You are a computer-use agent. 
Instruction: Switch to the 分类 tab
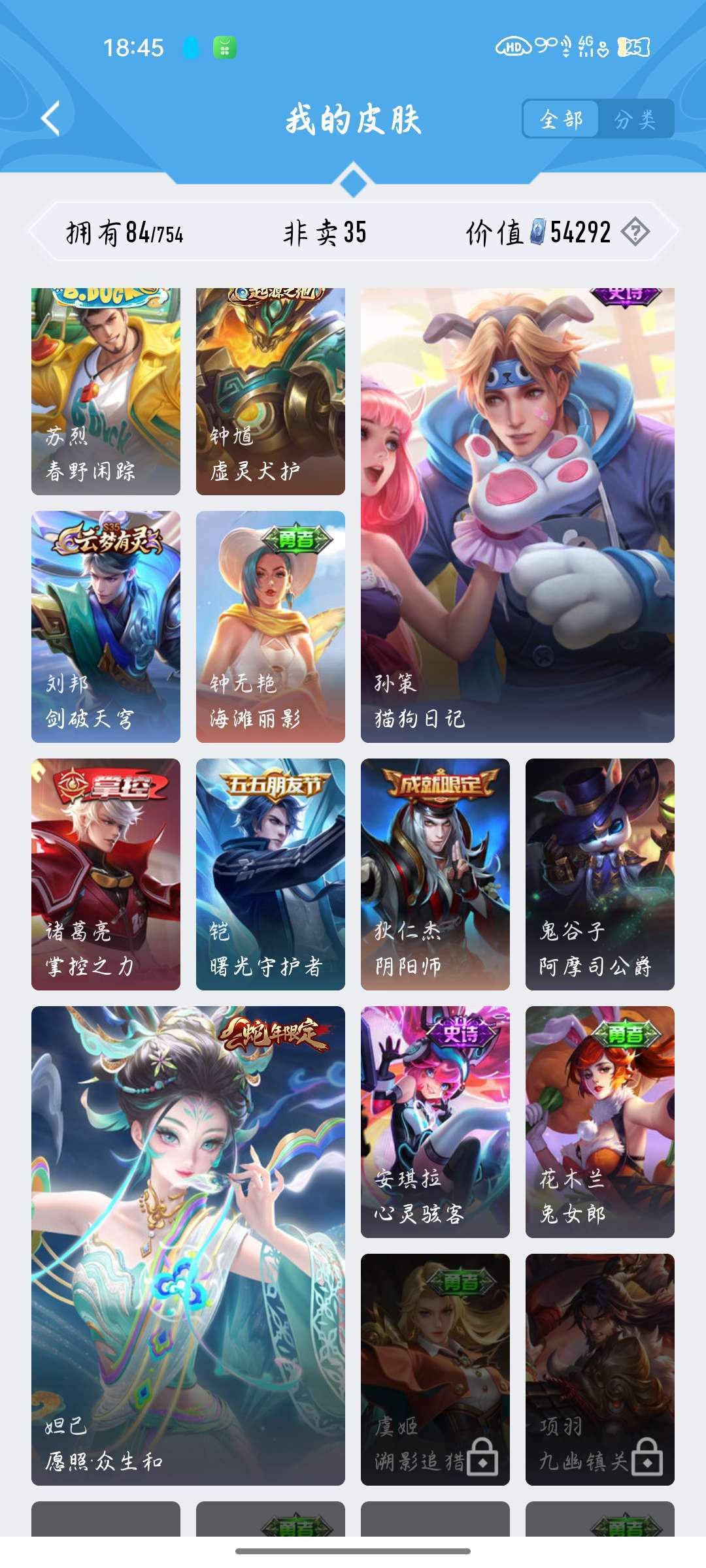point(635,120)
